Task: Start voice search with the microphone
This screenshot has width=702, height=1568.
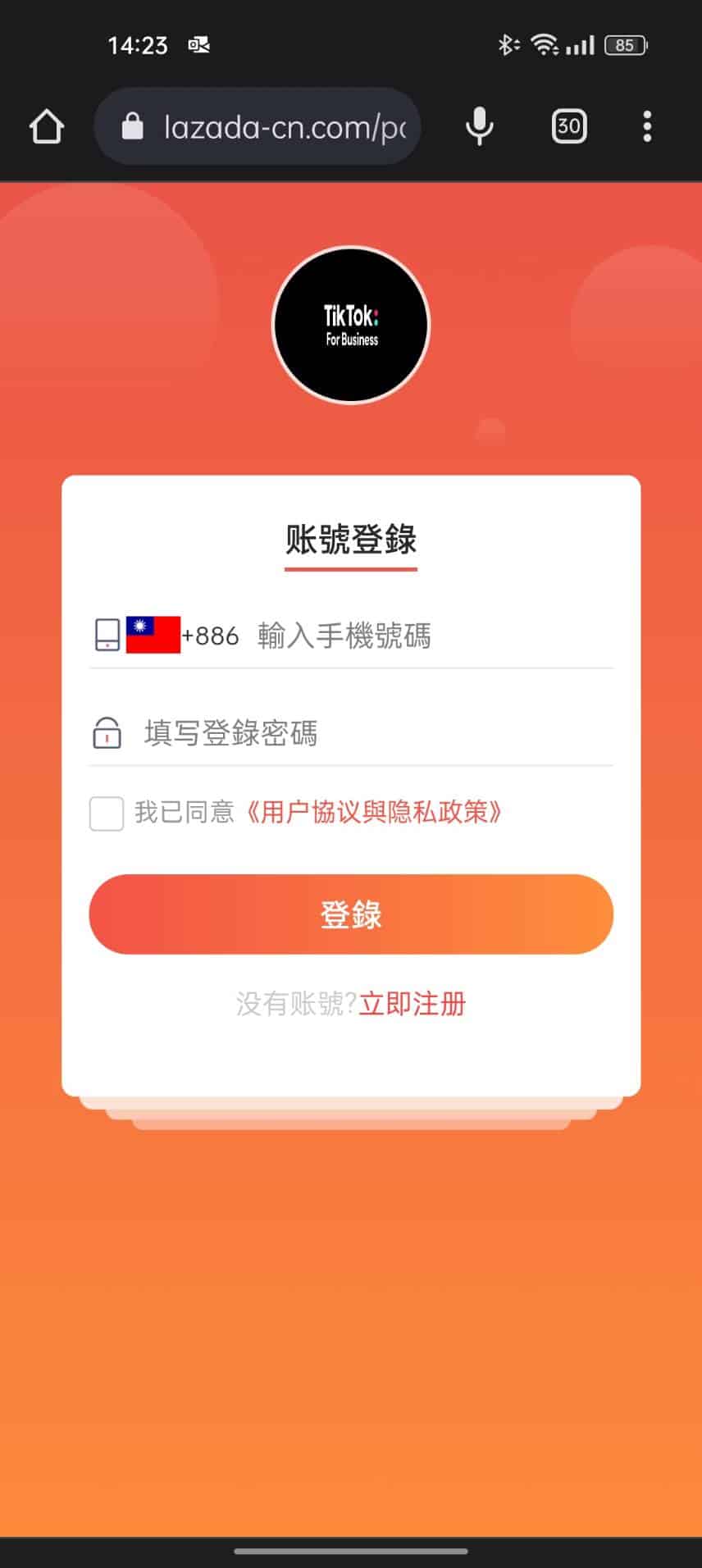Action: point(479,127)
